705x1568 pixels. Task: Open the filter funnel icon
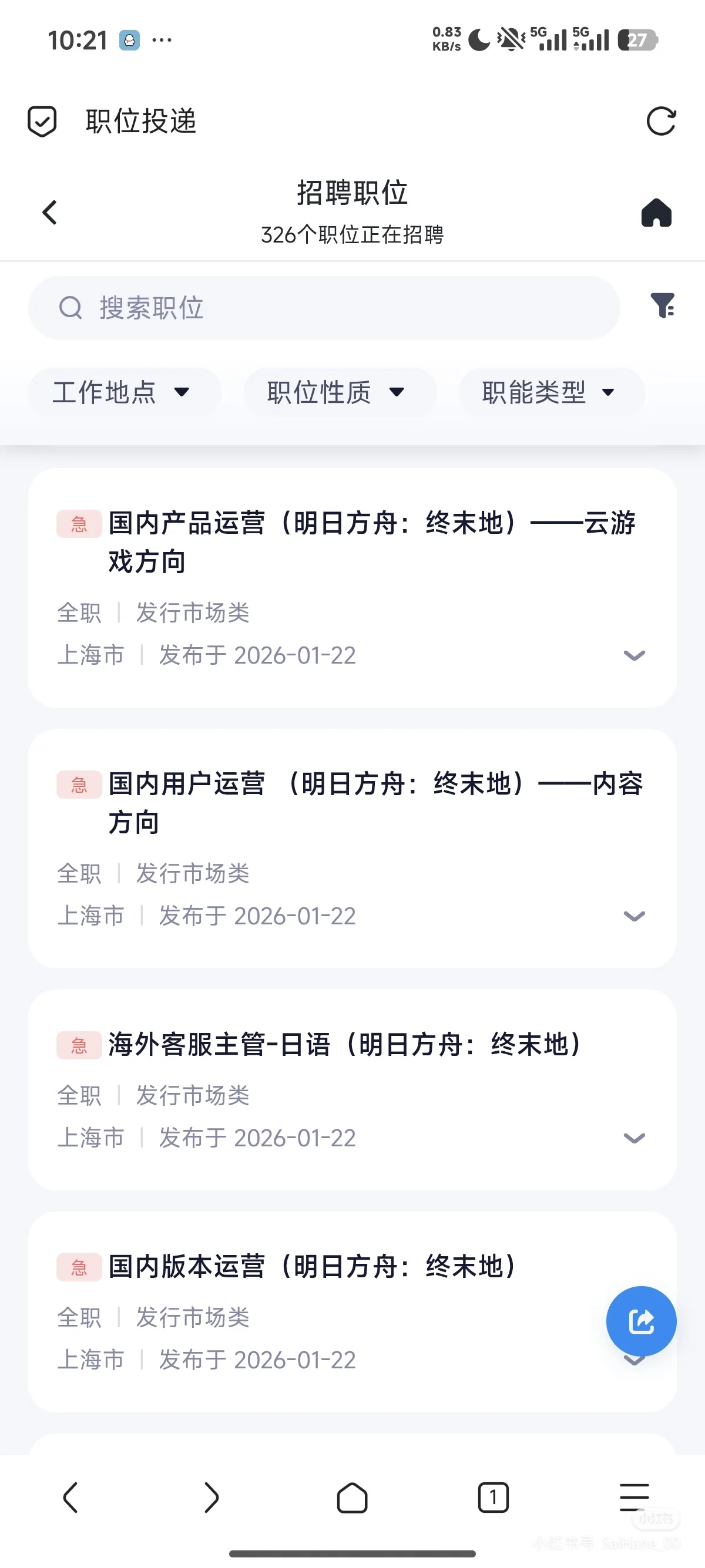[x=662, y=305]
